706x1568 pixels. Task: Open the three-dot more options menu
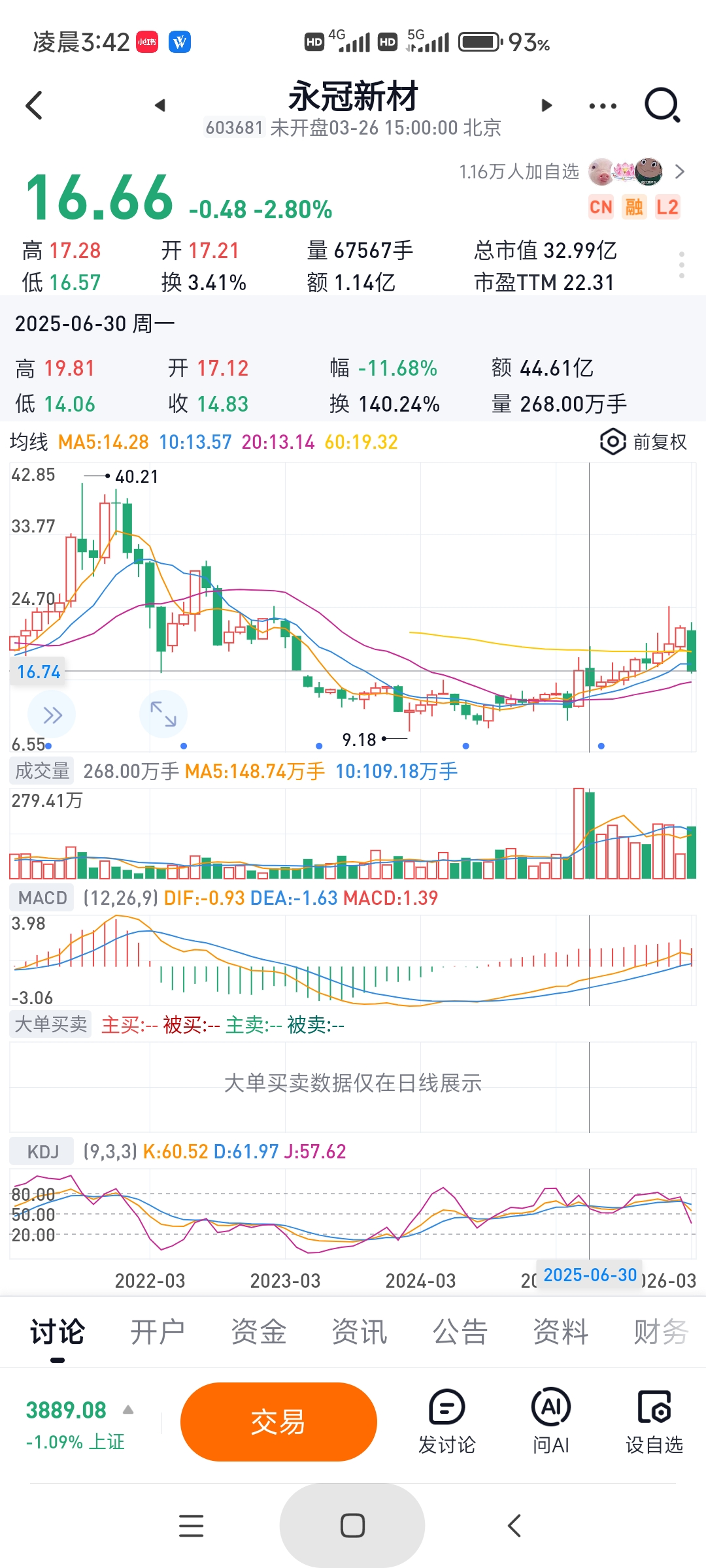coord(602,106)
